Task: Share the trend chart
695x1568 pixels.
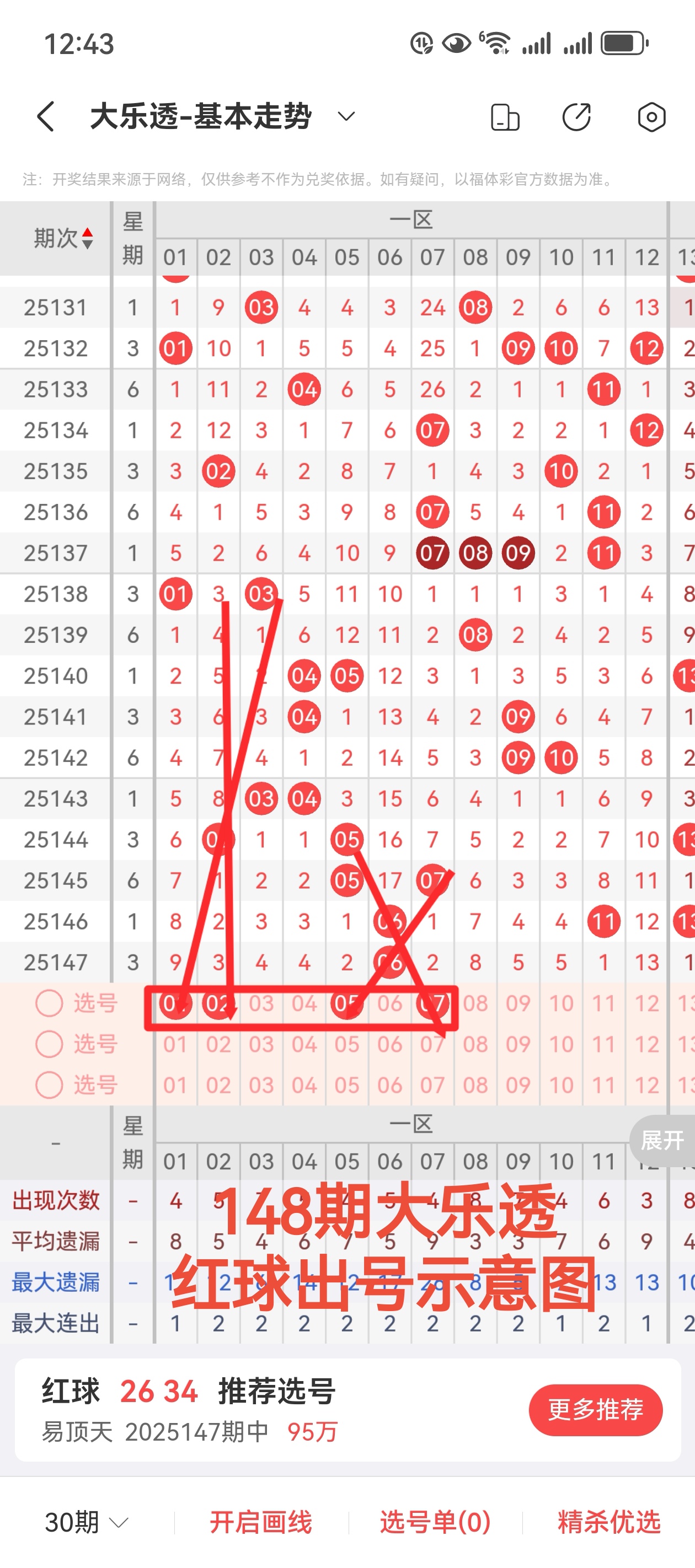Action: 576,117
